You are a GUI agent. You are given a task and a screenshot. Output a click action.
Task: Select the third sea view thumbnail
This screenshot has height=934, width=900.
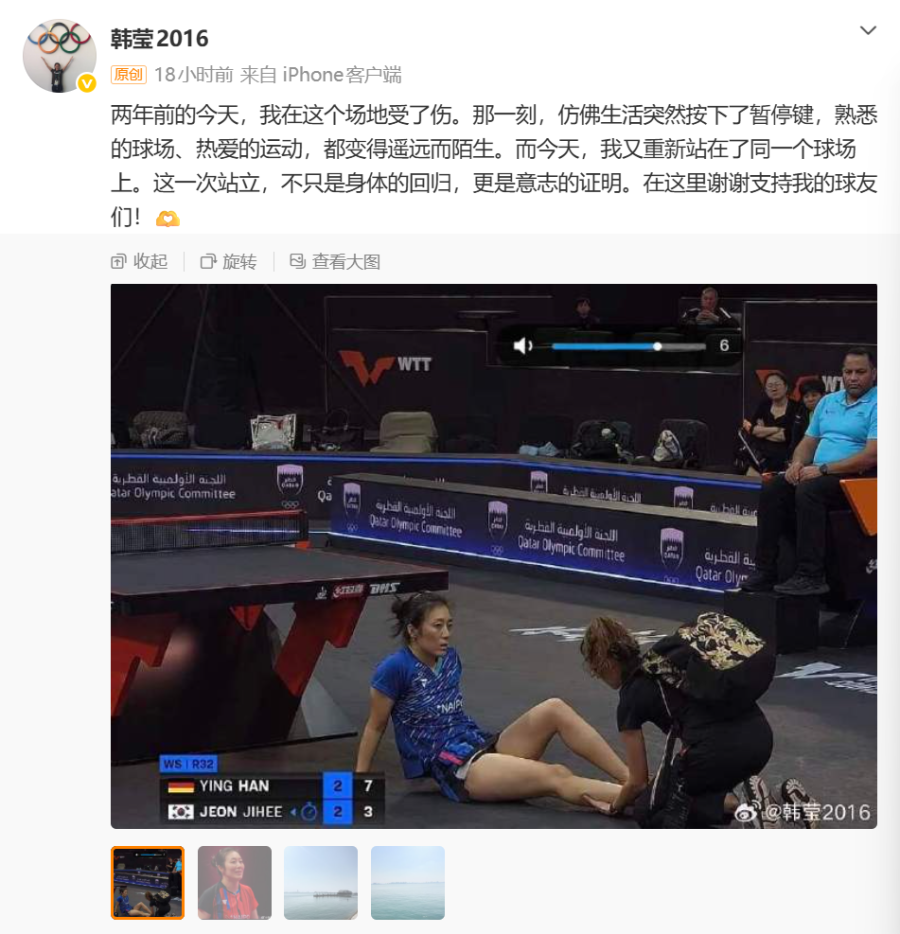(321, 883)
